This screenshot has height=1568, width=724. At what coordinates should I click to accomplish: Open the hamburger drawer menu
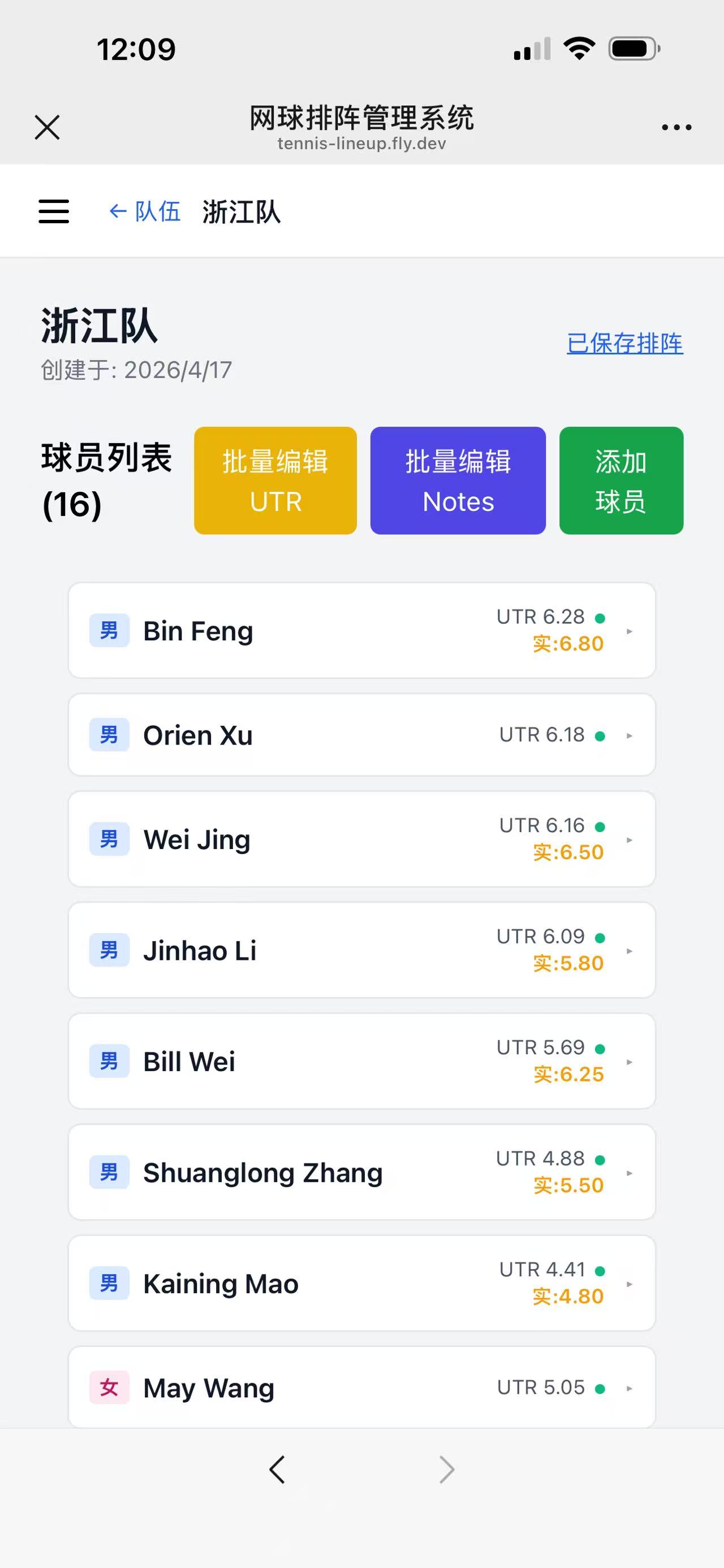click(x=54, y=211)
